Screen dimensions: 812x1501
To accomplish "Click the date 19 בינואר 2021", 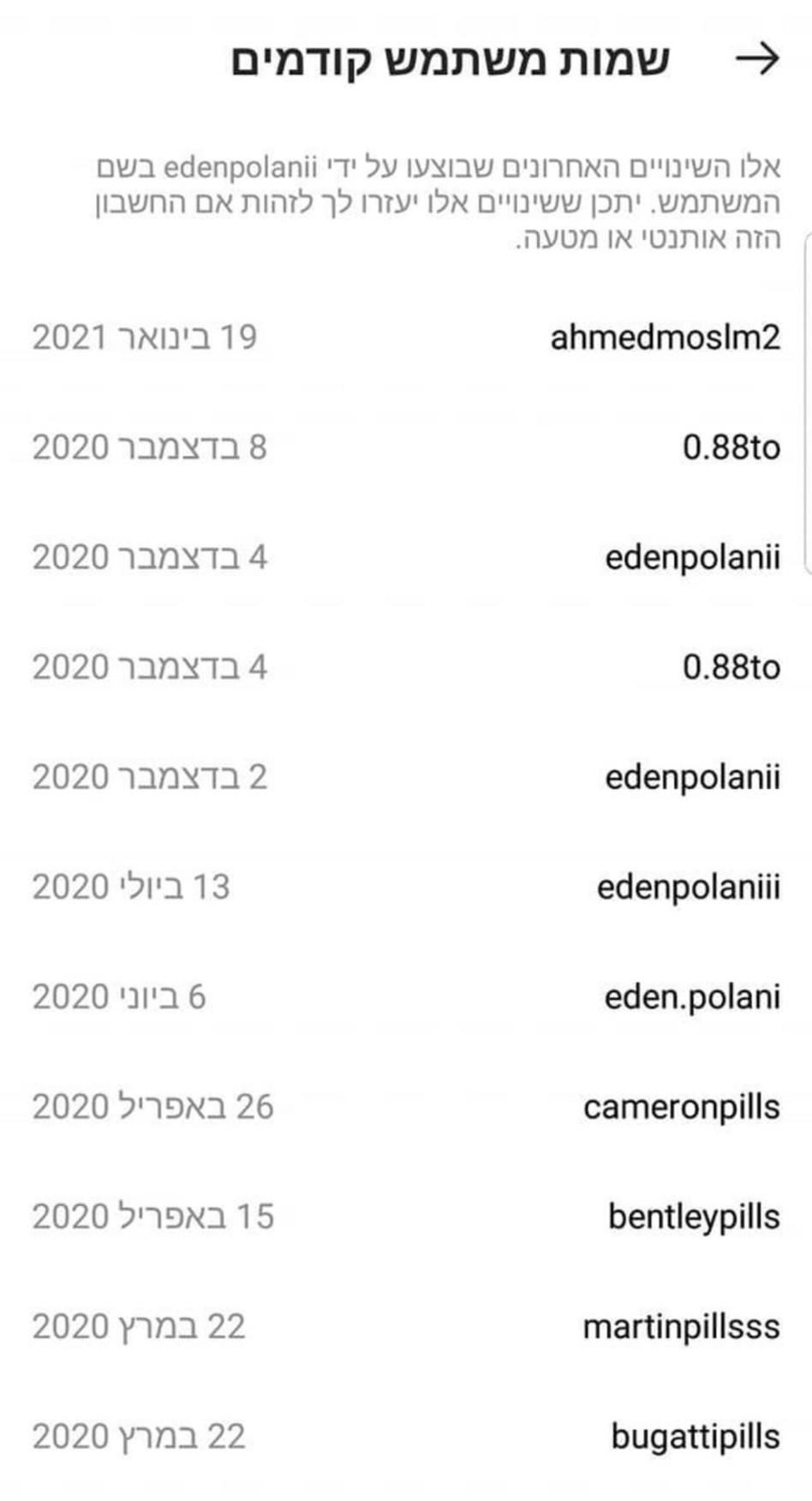I will click(144, 336).
